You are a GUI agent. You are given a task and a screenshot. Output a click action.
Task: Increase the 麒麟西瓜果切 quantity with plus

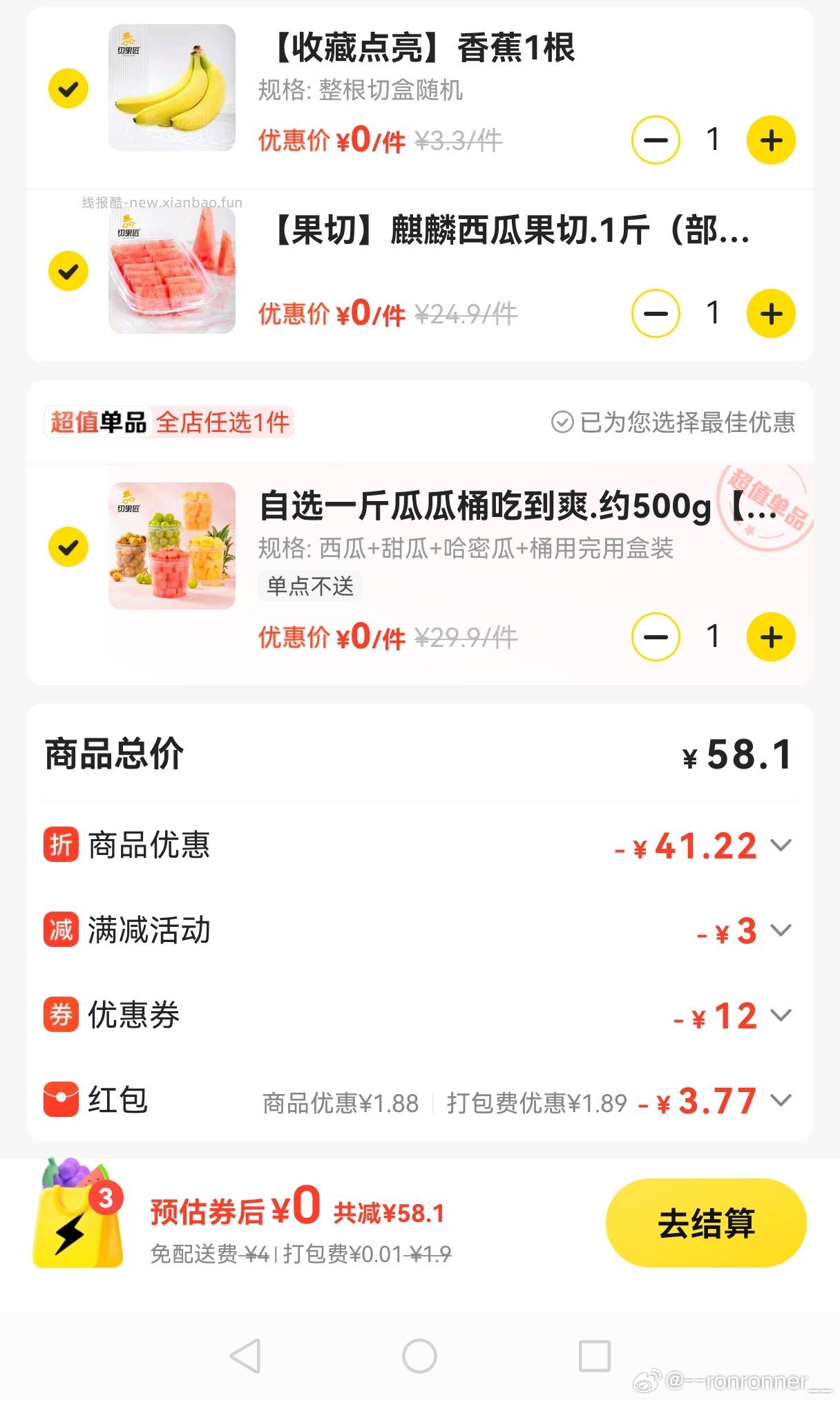pyautogui.click(x=770, y=312)
